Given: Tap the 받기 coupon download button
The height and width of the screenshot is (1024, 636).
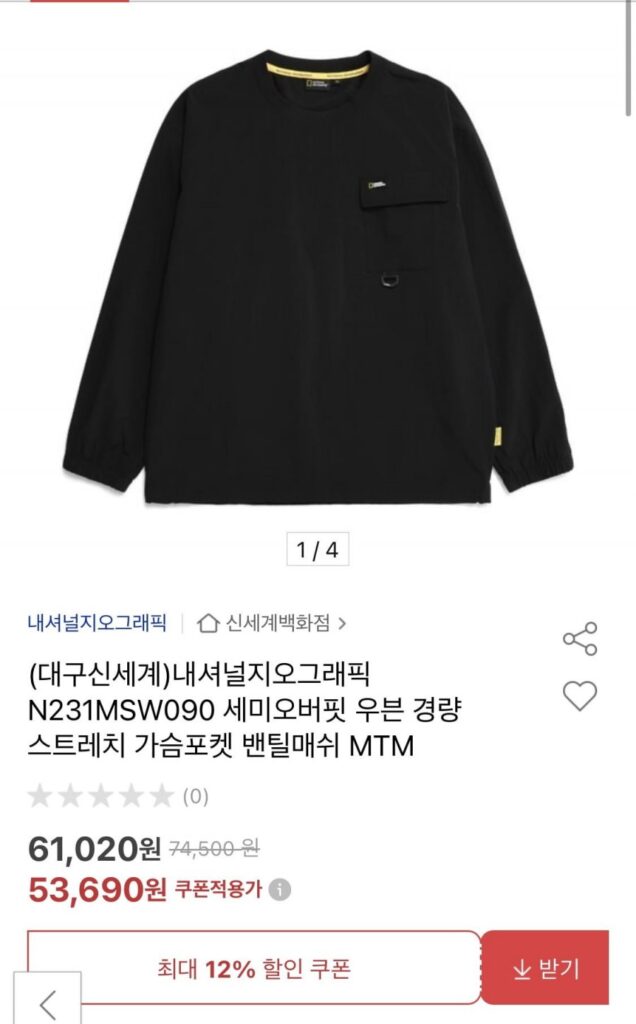Looking at the screenshot, I should click(545, 968).
